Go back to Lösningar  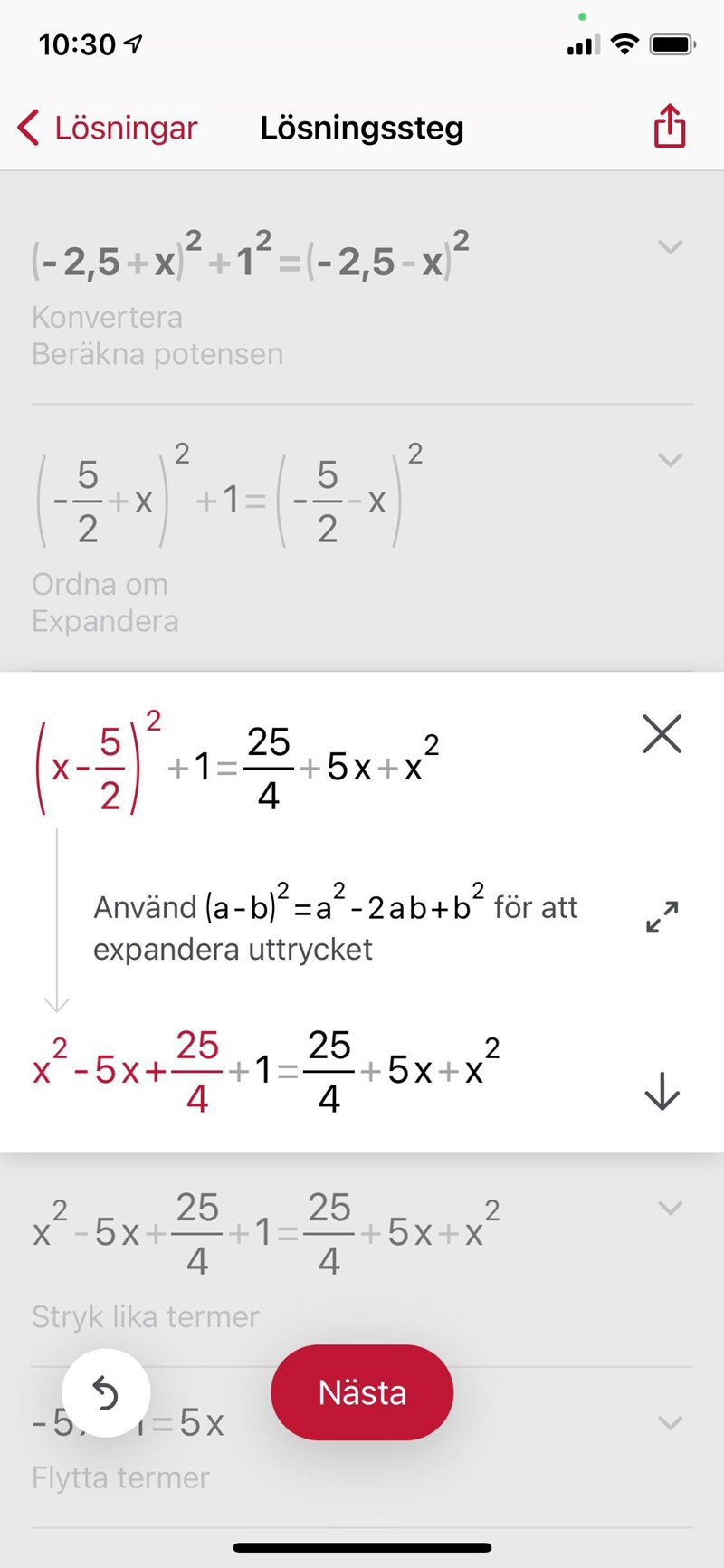point(107,128)
